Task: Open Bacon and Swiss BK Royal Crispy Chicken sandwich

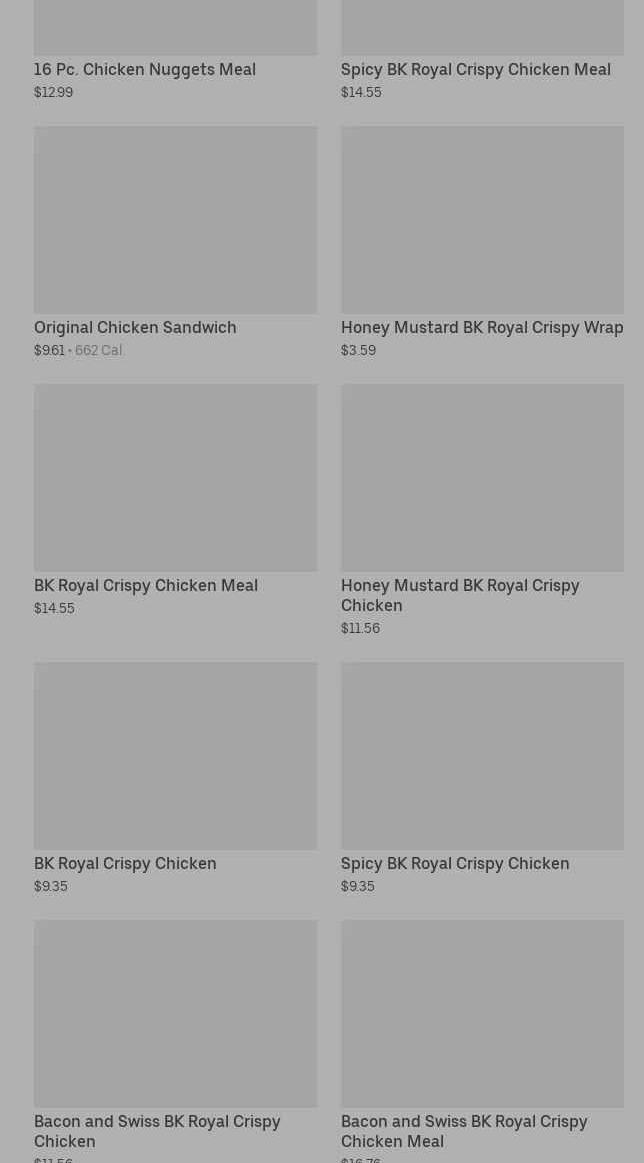Action: (x=175, y=1041)
